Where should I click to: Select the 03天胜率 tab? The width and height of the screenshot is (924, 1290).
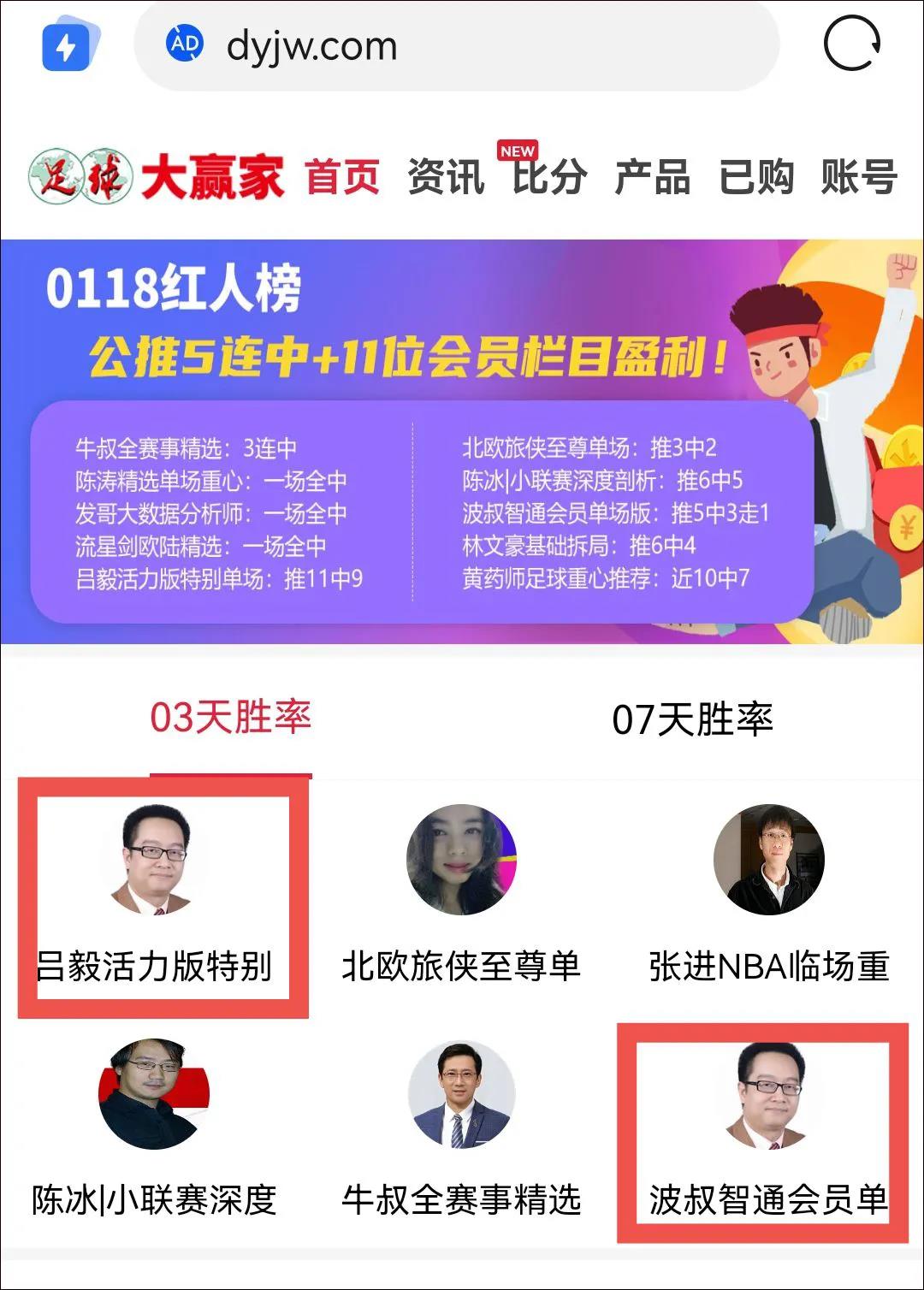point(231,719)
